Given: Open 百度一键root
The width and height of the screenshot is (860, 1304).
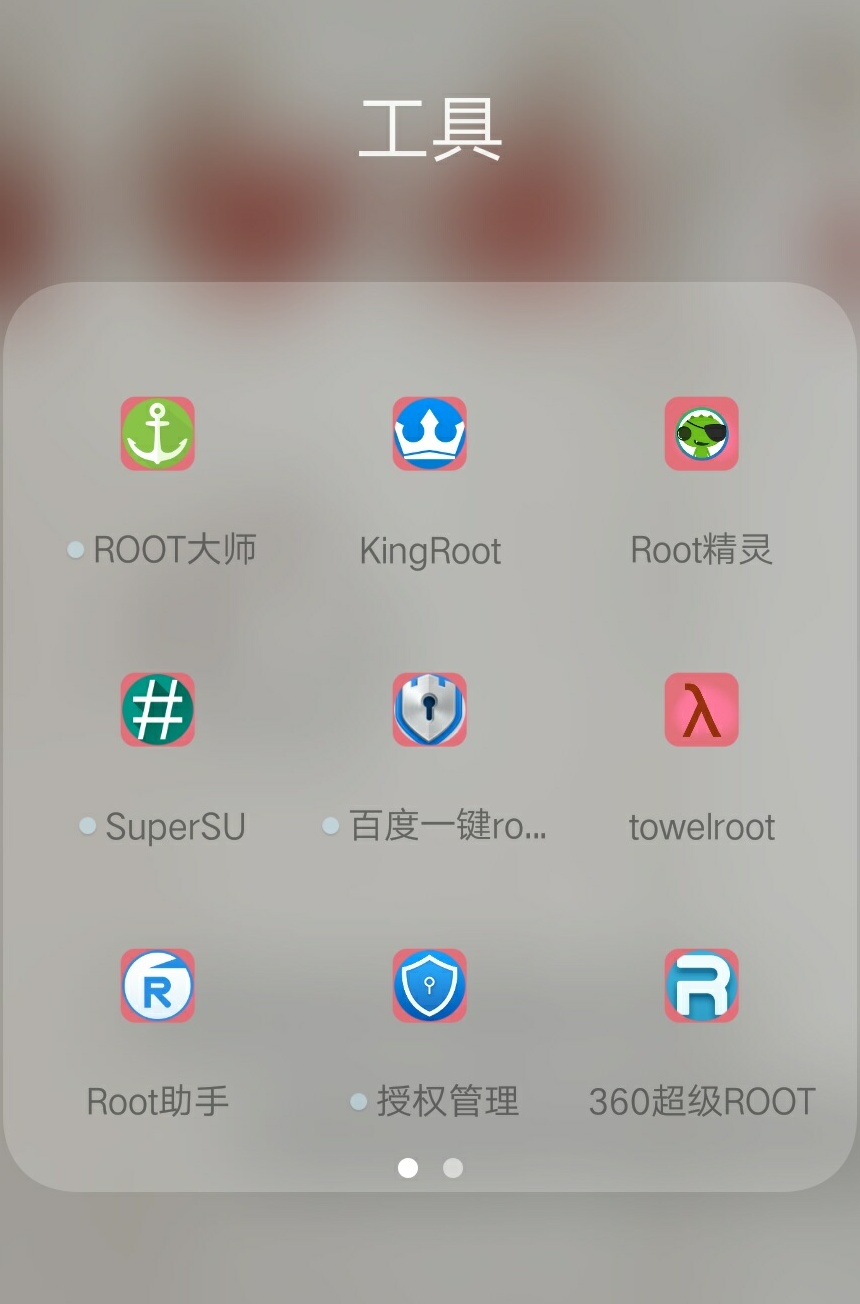Looking at the screenshot, I should tap(429, 709).
